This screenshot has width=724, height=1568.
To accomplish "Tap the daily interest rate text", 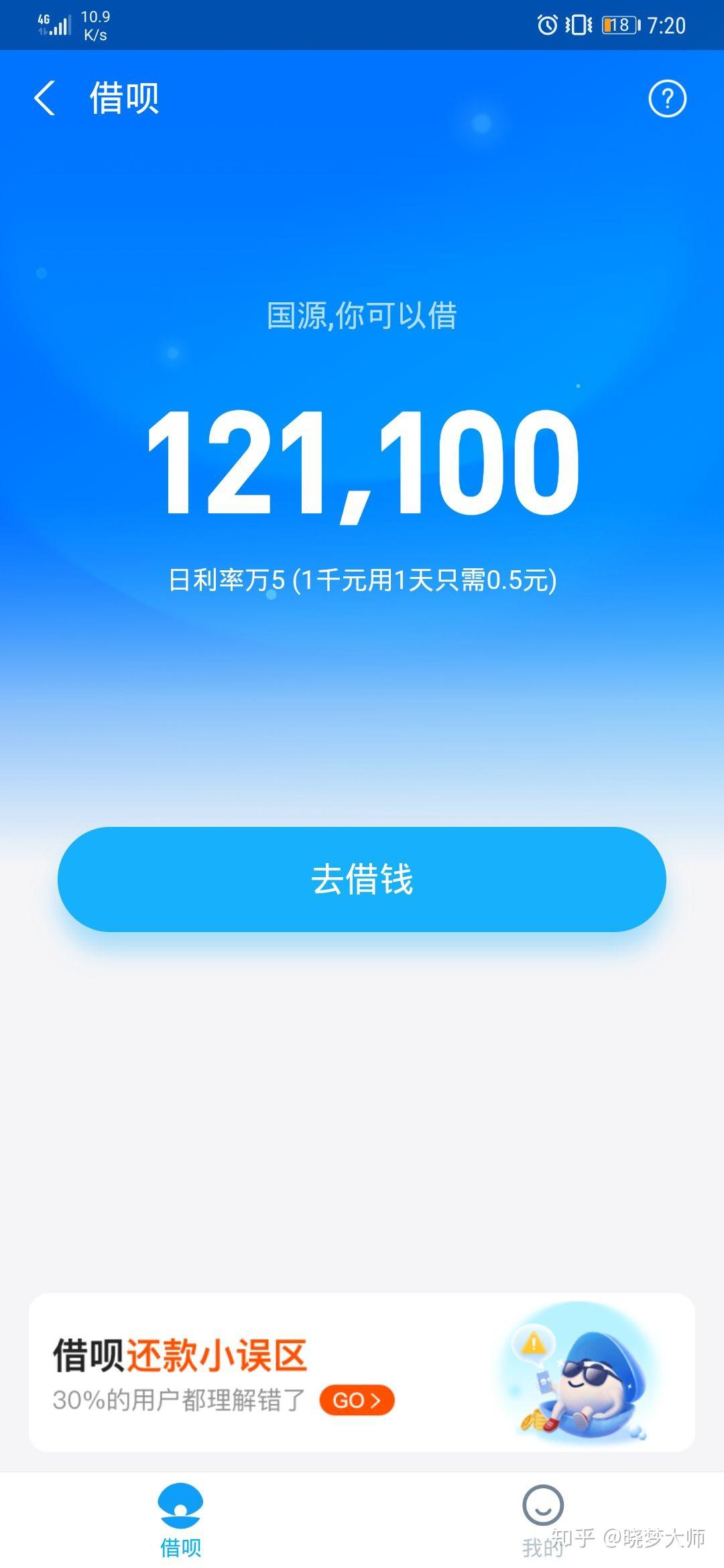I will click(362, 579).
